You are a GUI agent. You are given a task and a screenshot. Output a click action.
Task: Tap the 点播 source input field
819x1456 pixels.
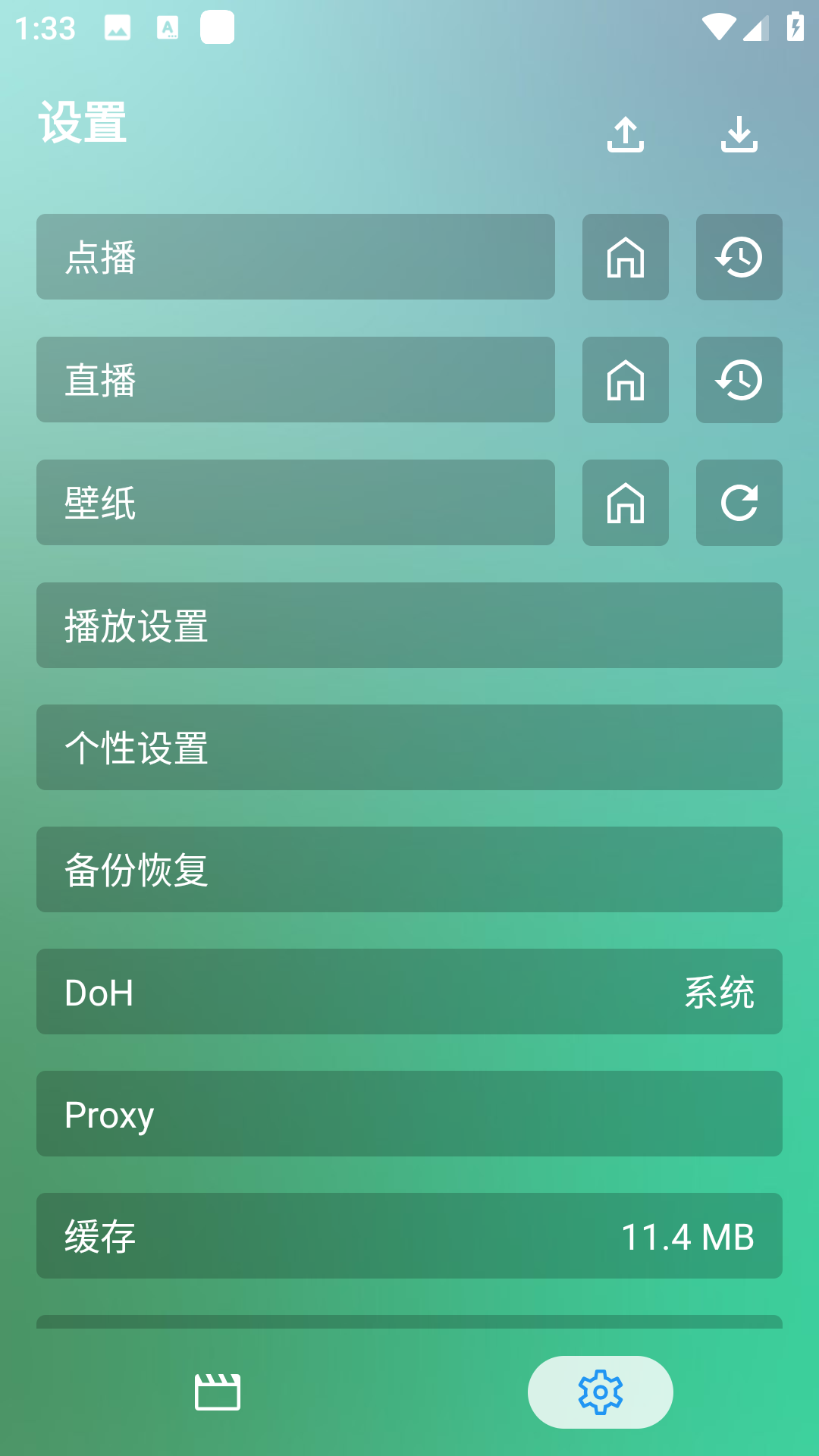[296, 257]
